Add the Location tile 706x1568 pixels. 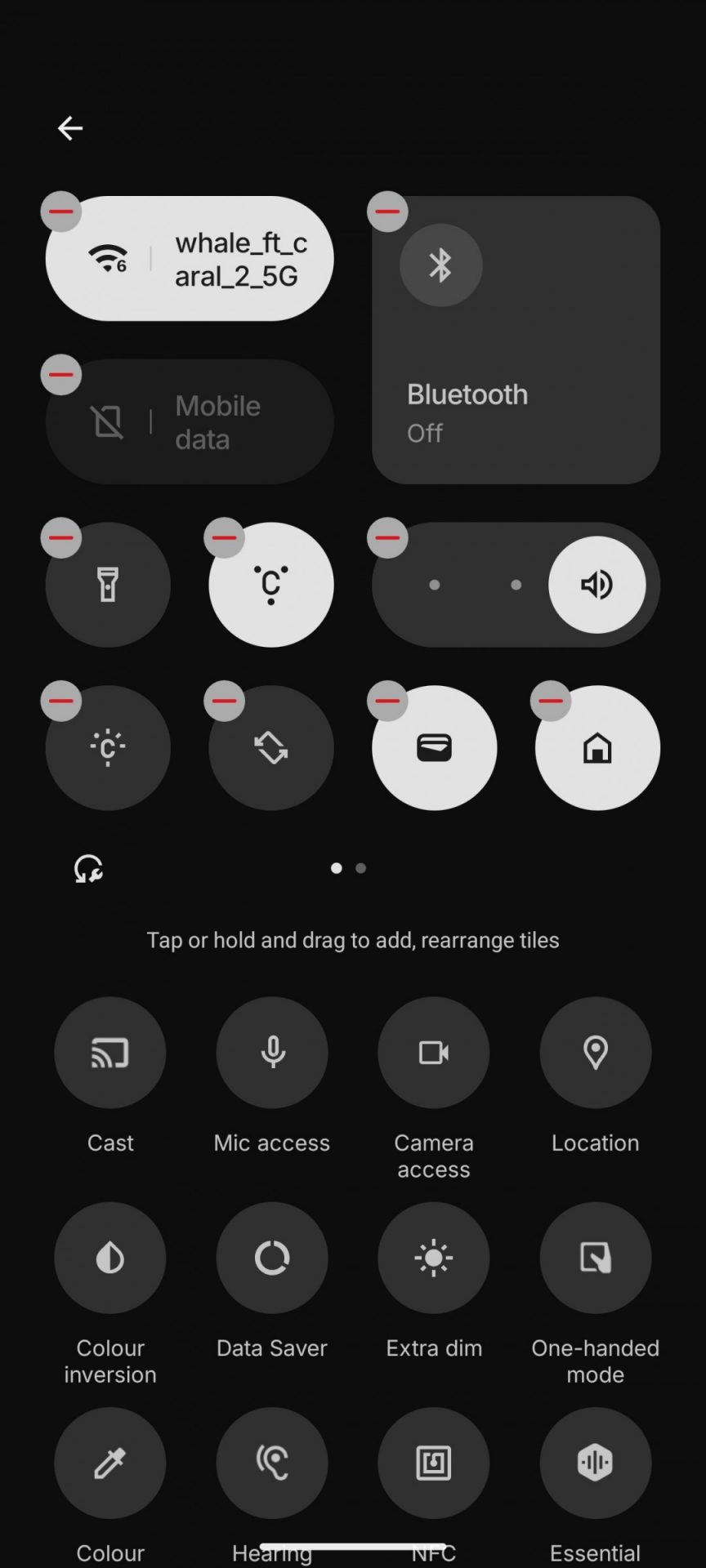pos(596,1053)
